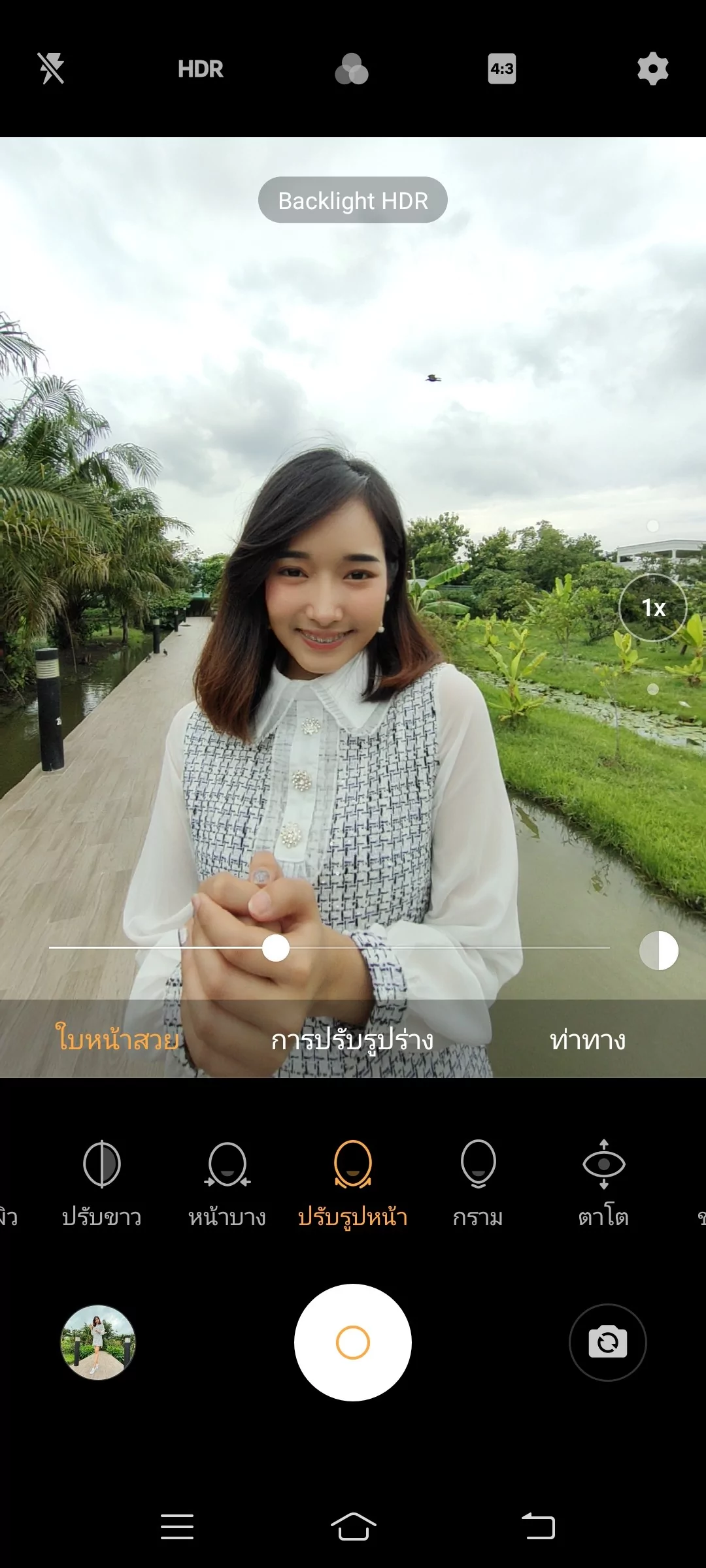Tap the before/after compare icon
The width and height of the screenshot is (706, 1568).
click(x=659, y=950)
